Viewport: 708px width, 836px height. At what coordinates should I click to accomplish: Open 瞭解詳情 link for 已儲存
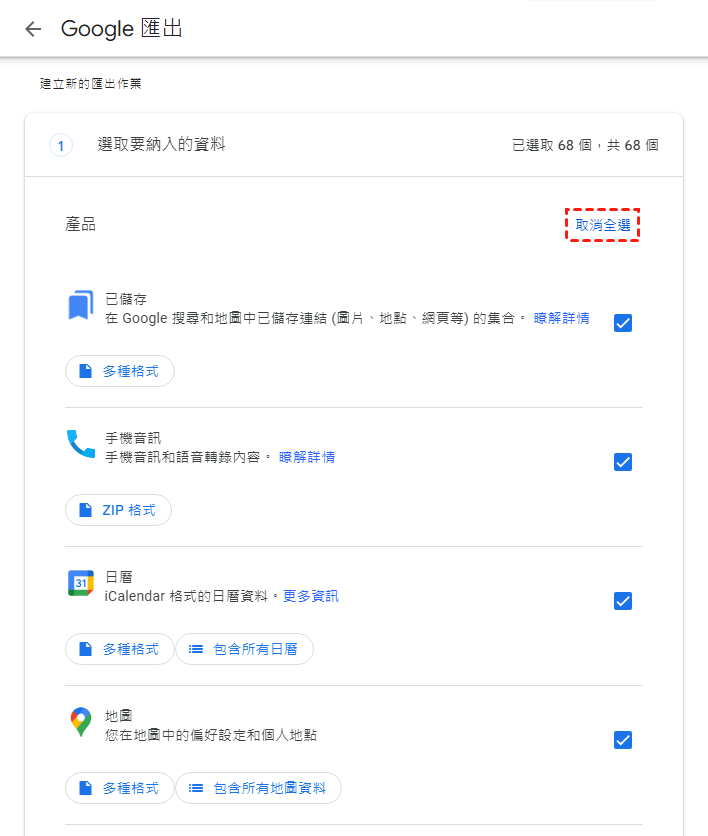[561, 318]
